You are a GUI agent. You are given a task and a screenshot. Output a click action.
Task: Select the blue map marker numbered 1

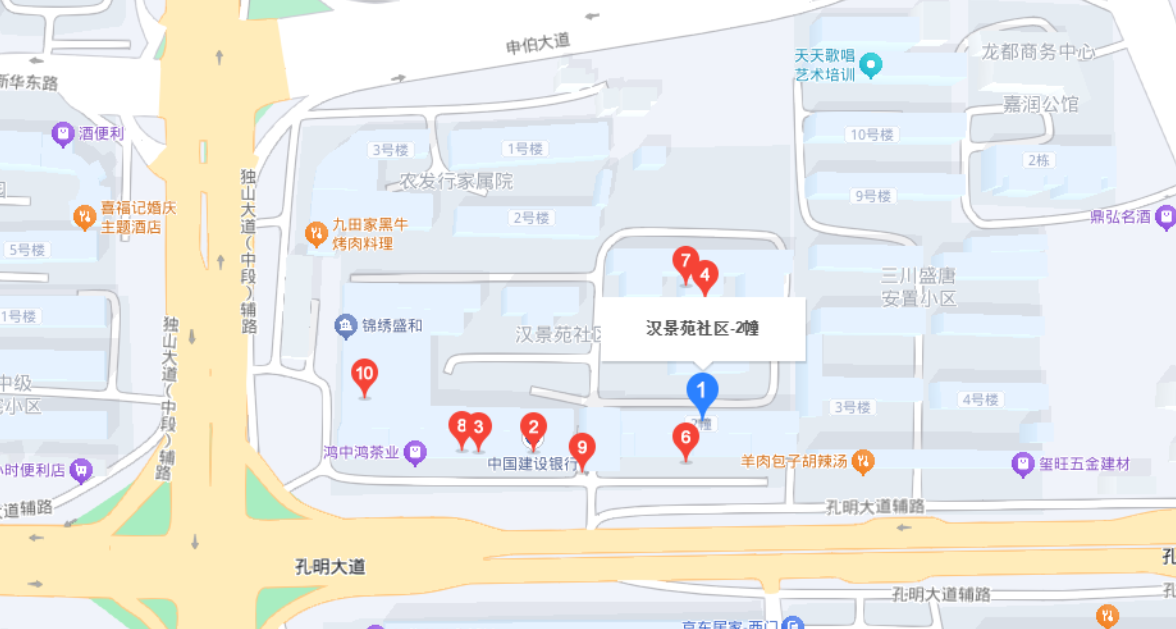701,392
